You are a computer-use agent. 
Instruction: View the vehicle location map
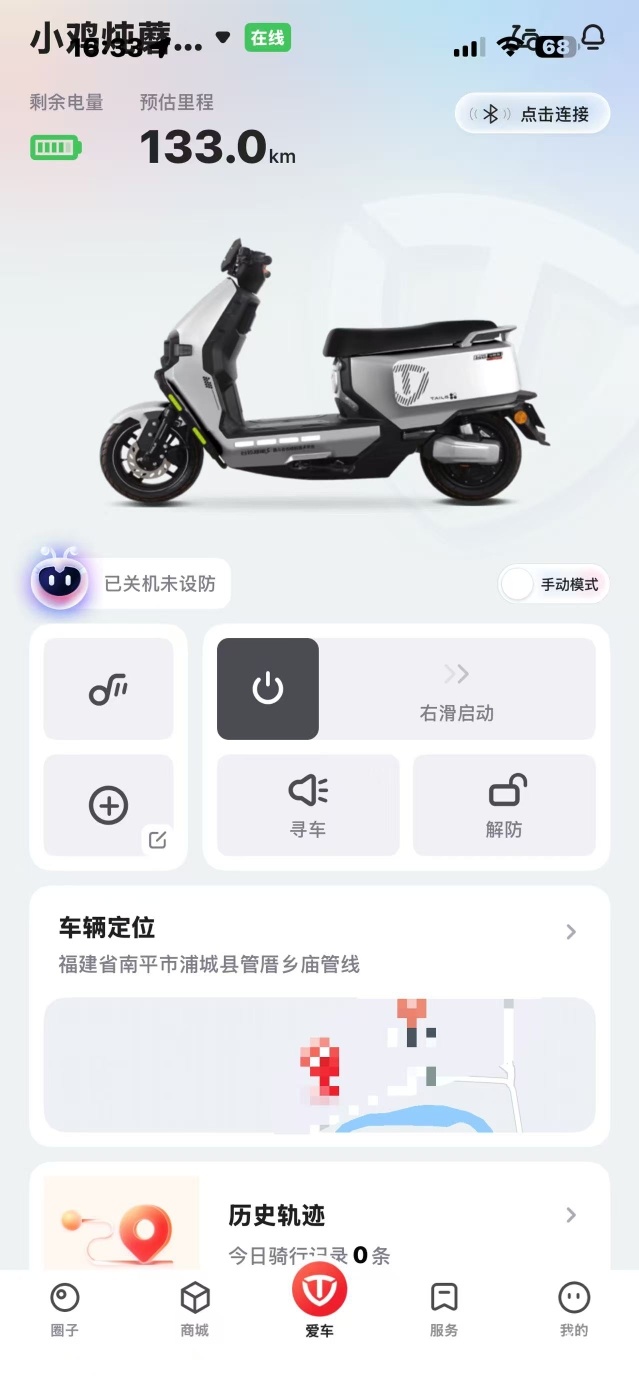tap(319, 1065)
